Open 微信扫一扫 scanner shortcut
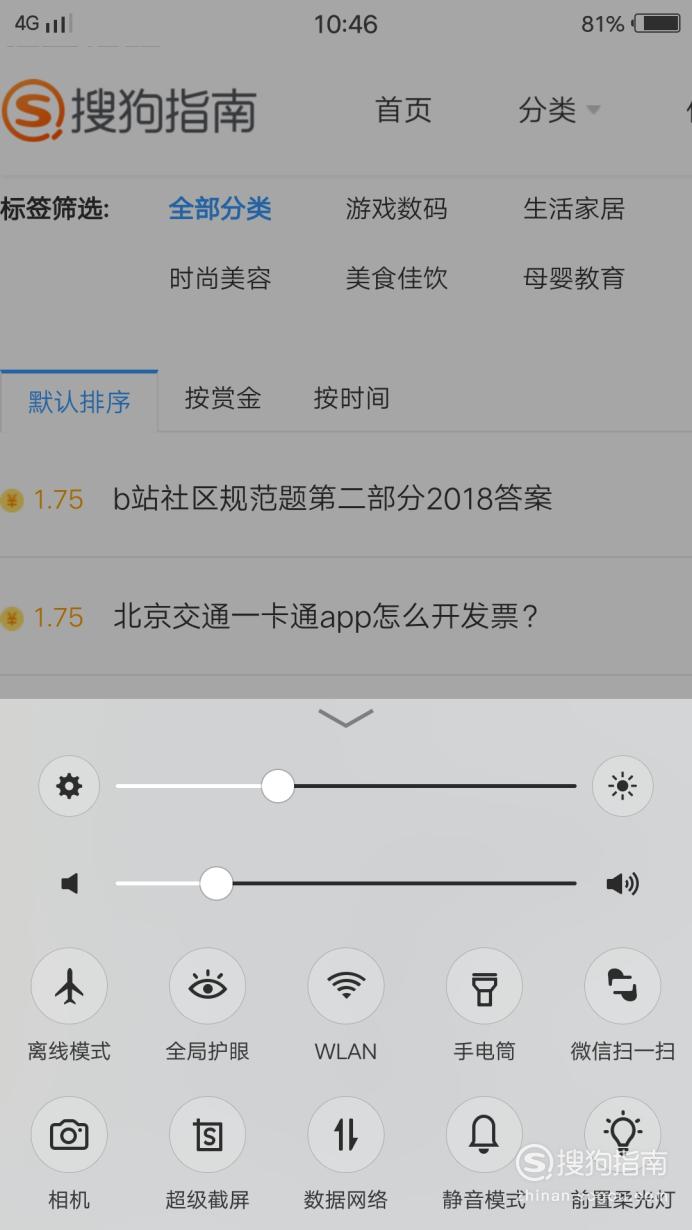692x1230 pixels. click(x=622, y=987)
